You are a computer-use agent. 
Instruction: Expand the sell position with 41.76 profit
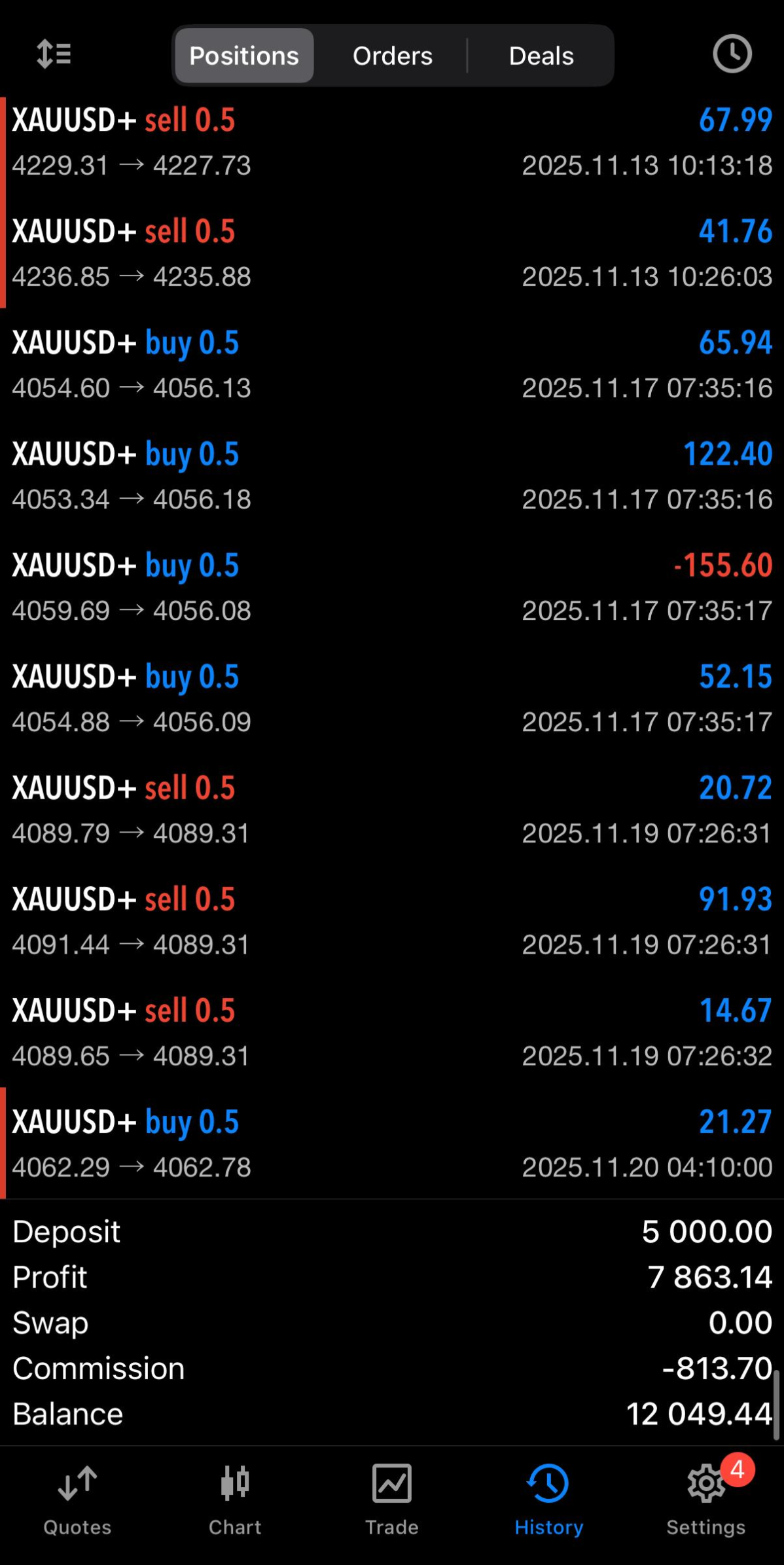click(x=392, y=253)
